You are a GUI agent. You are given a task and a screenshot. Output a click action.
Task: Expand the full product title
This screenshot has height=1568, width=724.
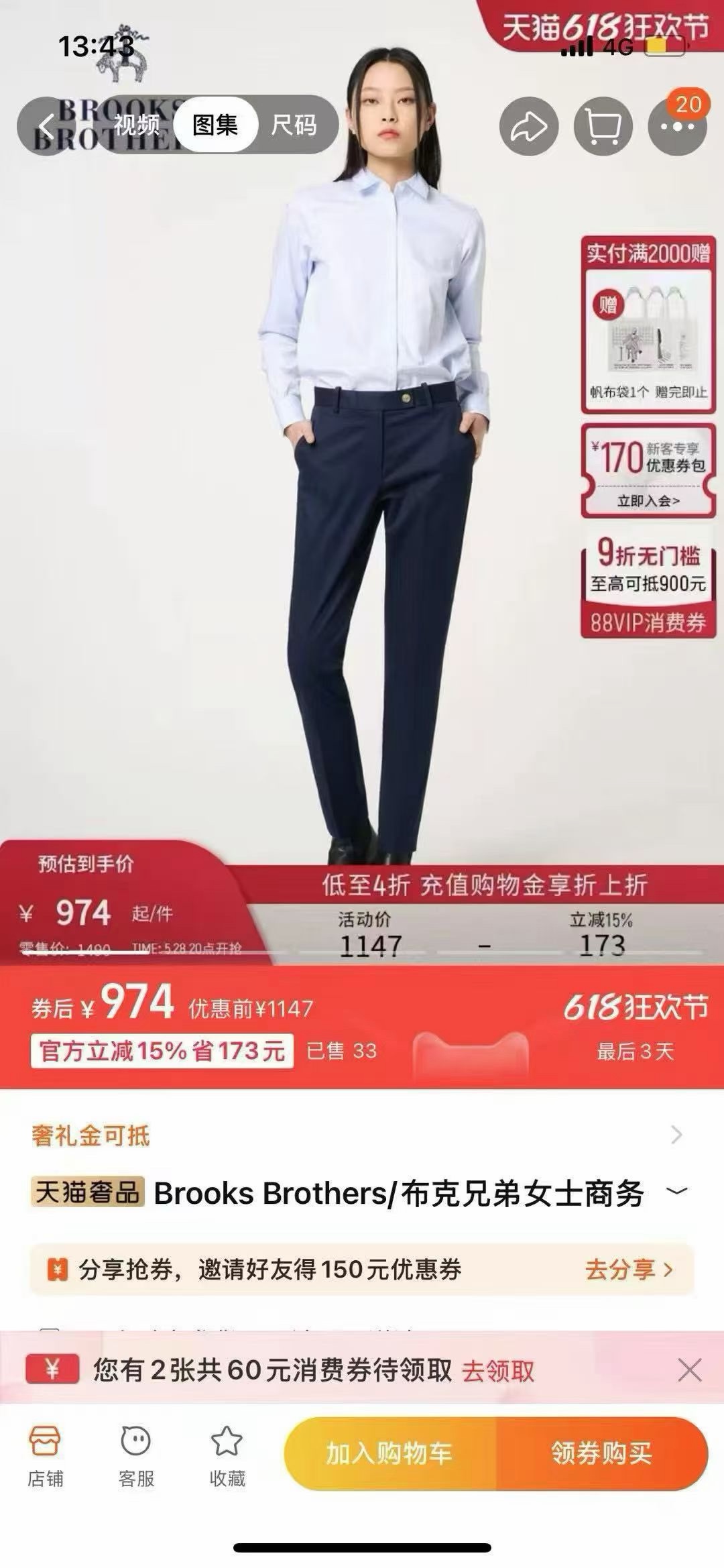pos(677,1192)
